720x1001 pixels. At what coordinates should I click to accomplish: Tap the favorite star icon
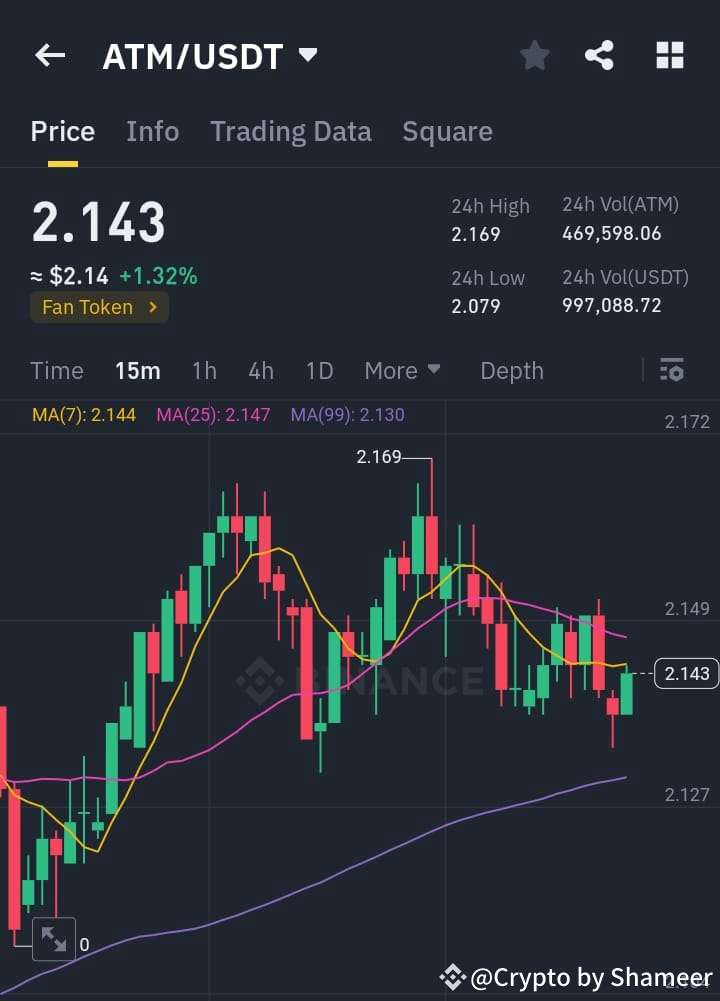pyautogui.click(x=534, y=56)
